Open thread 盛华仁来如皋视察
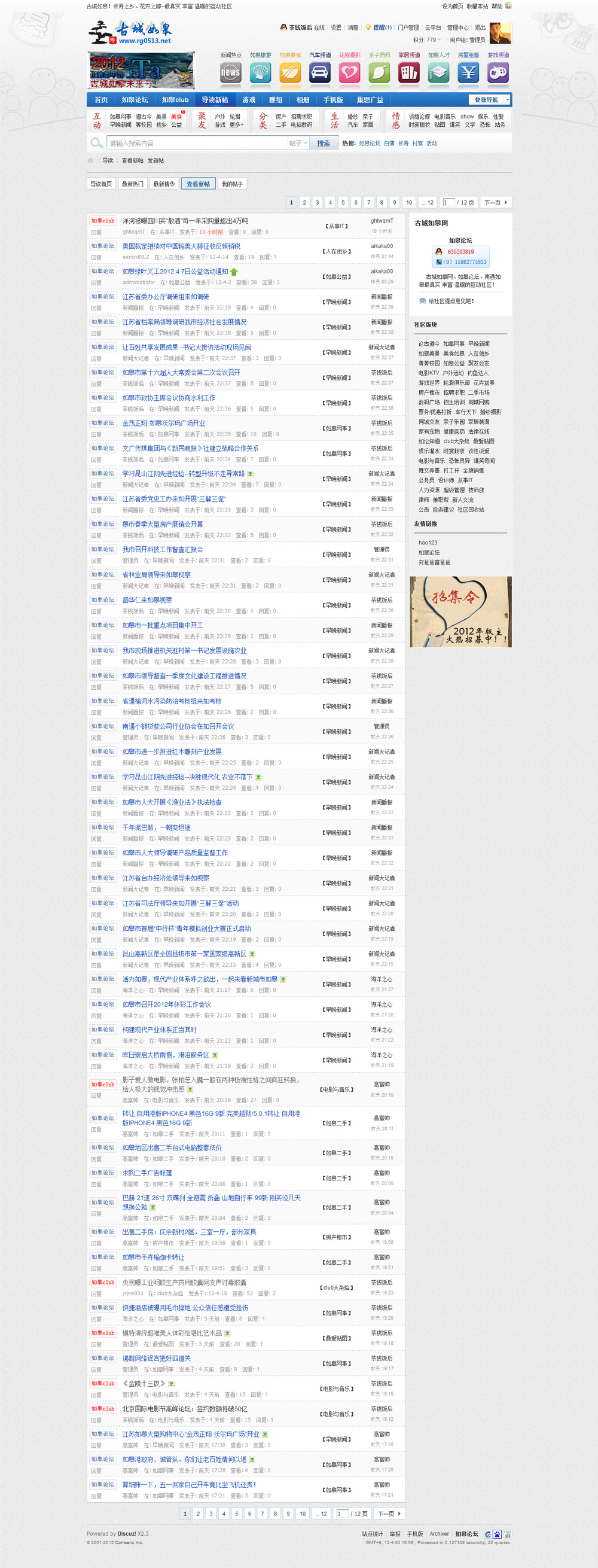The height and width of the screenshot is (1568, 598). tap(147, 600)
